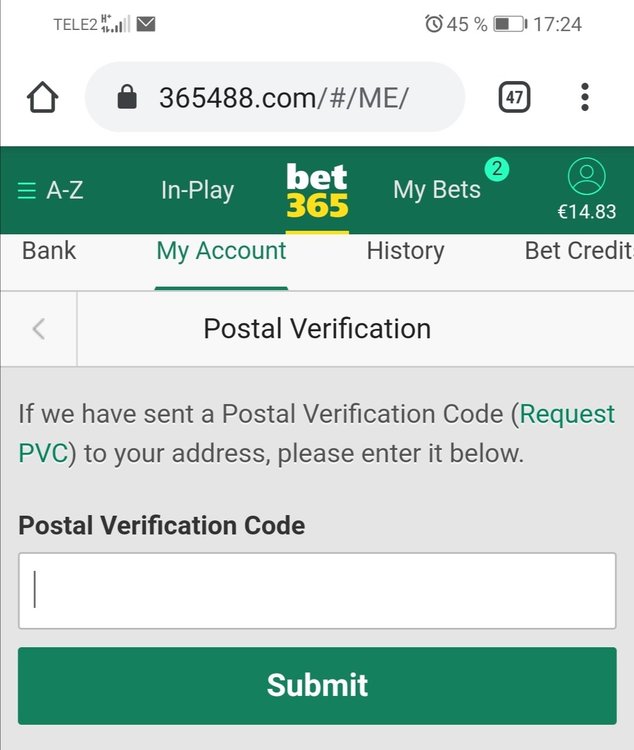Viewport: 634px width, 750px height.
Task: Go to In-Play section
Action: coord(197,190)
